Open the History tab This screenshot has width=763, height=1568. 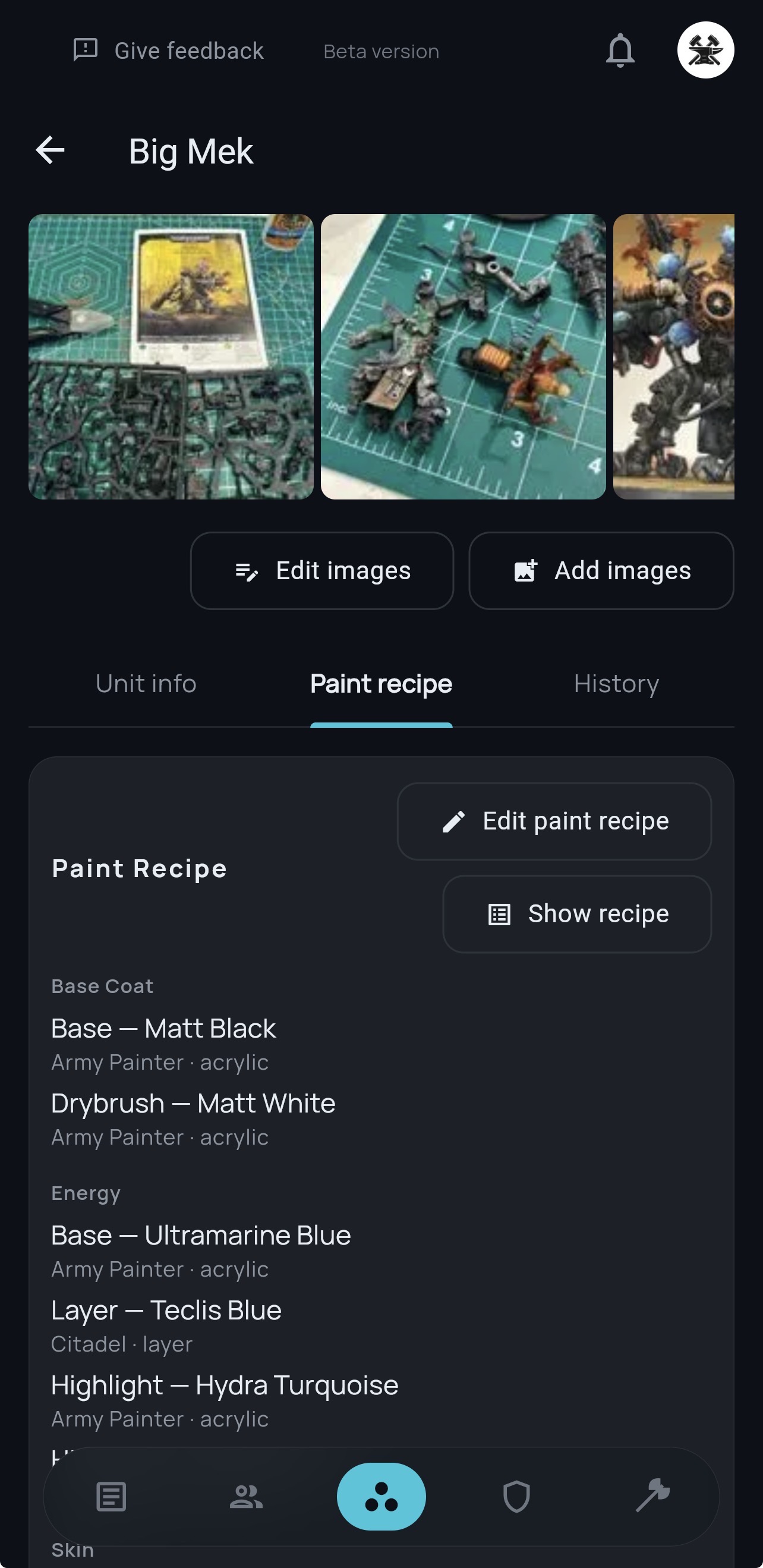(617, 684)
